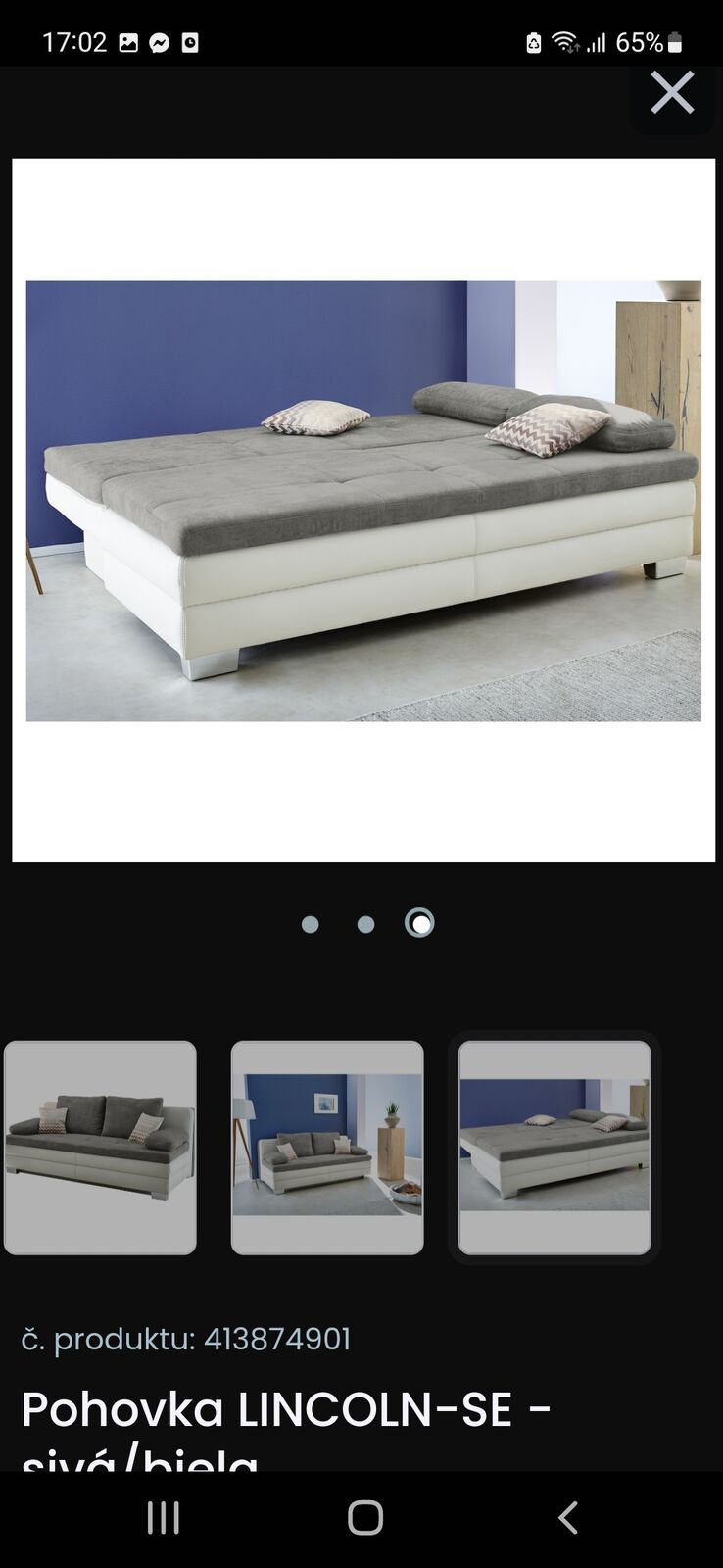Open recent apps
Screen dimensions: 723x1568
163,1517
